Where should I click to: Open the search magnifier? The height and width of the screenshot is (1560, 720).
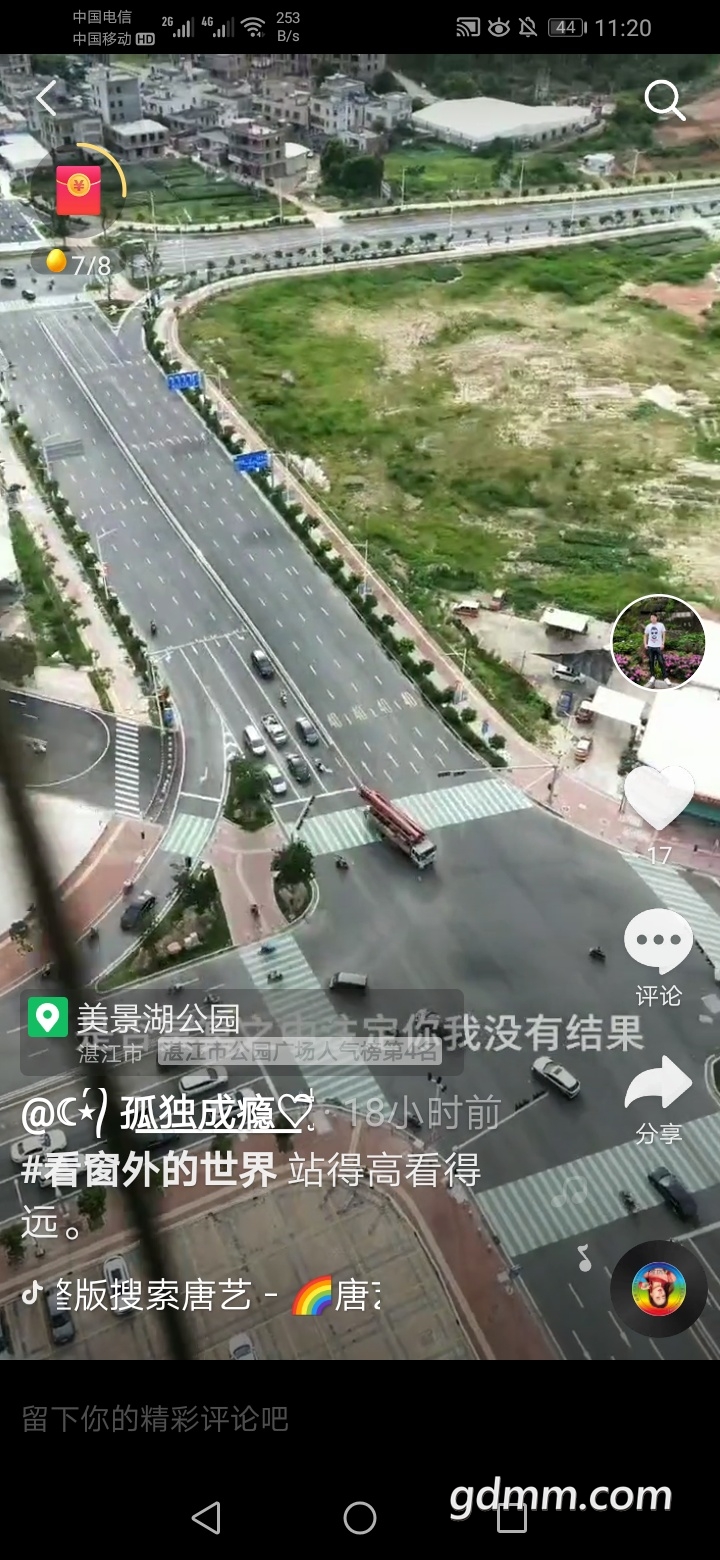click(663, 100)
